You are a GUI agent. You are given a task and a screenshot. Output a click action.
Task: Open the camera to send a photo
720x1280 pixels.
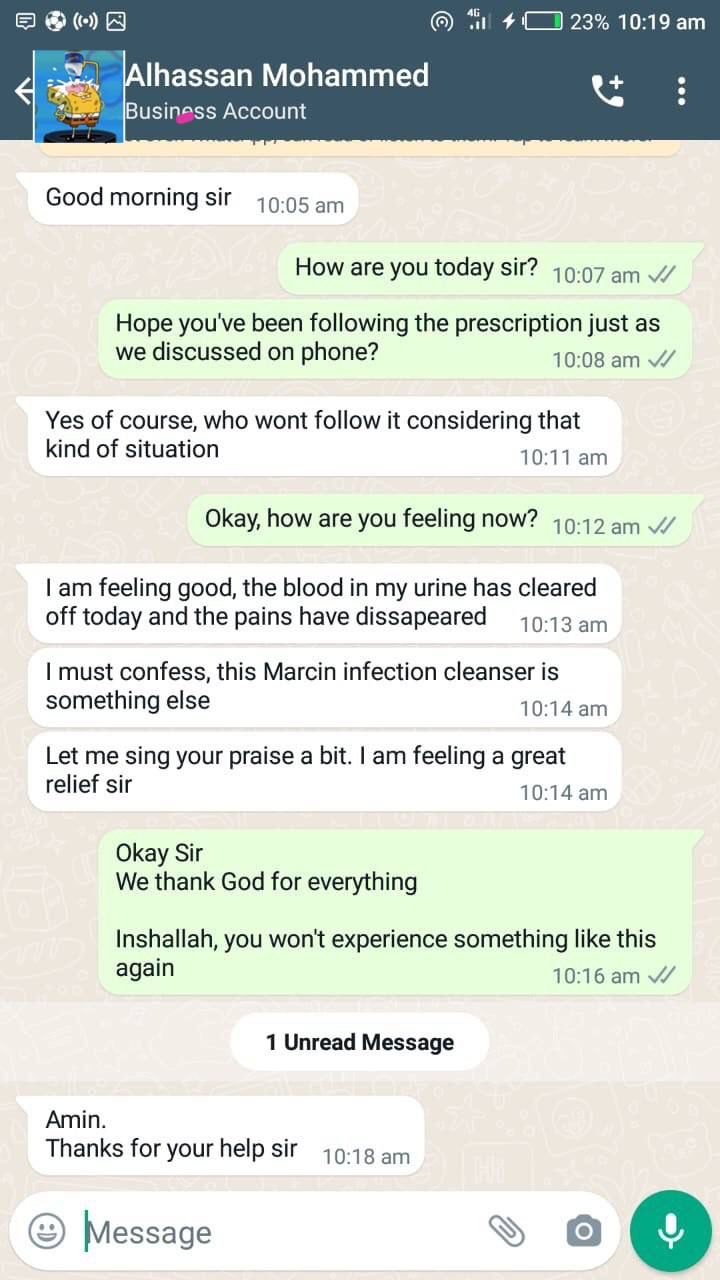[x=583, y=1231]
